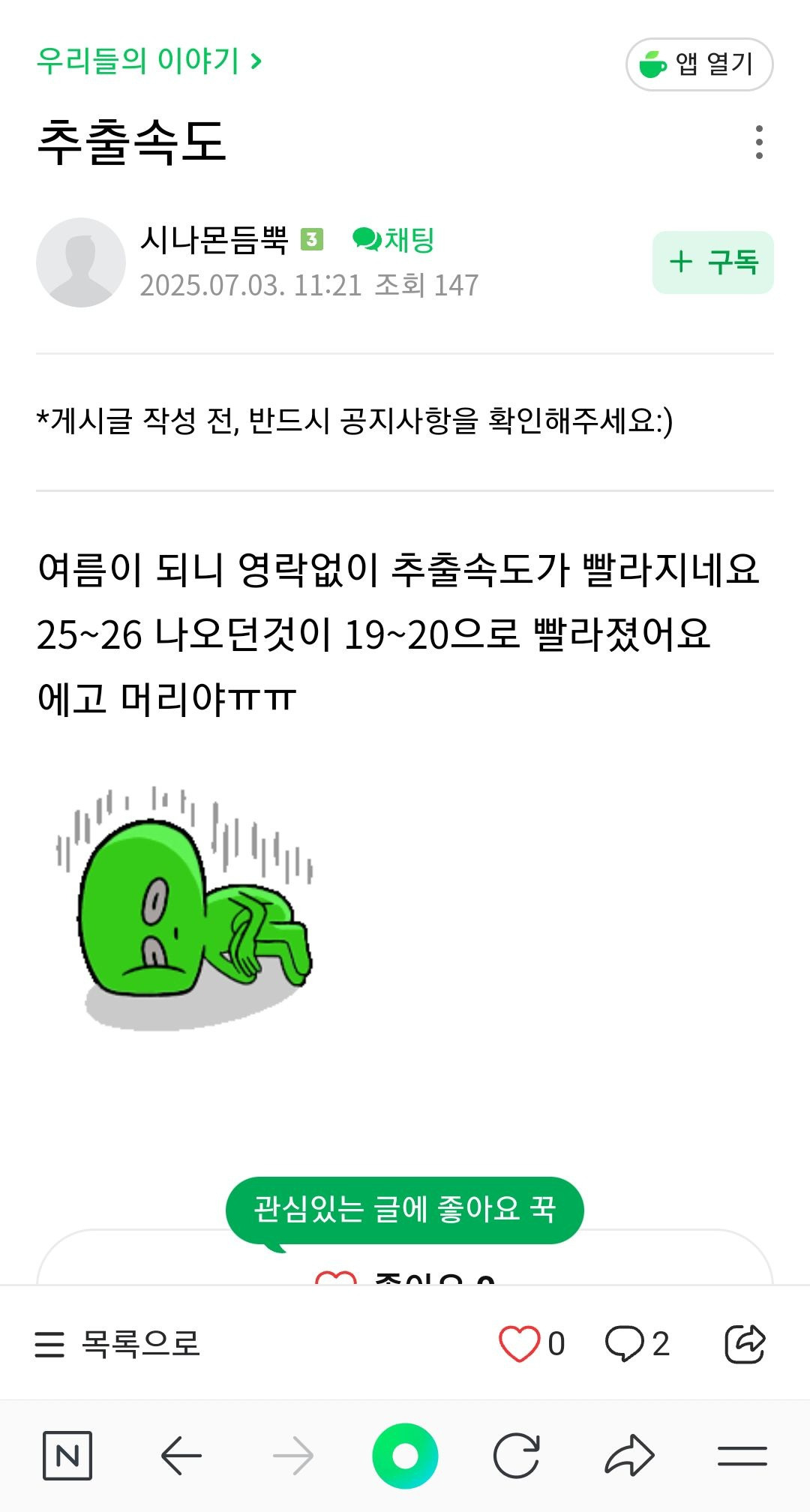Share the post using the share icon
The width and height of the screenshot is (810, 1512).
point(744,1343)
